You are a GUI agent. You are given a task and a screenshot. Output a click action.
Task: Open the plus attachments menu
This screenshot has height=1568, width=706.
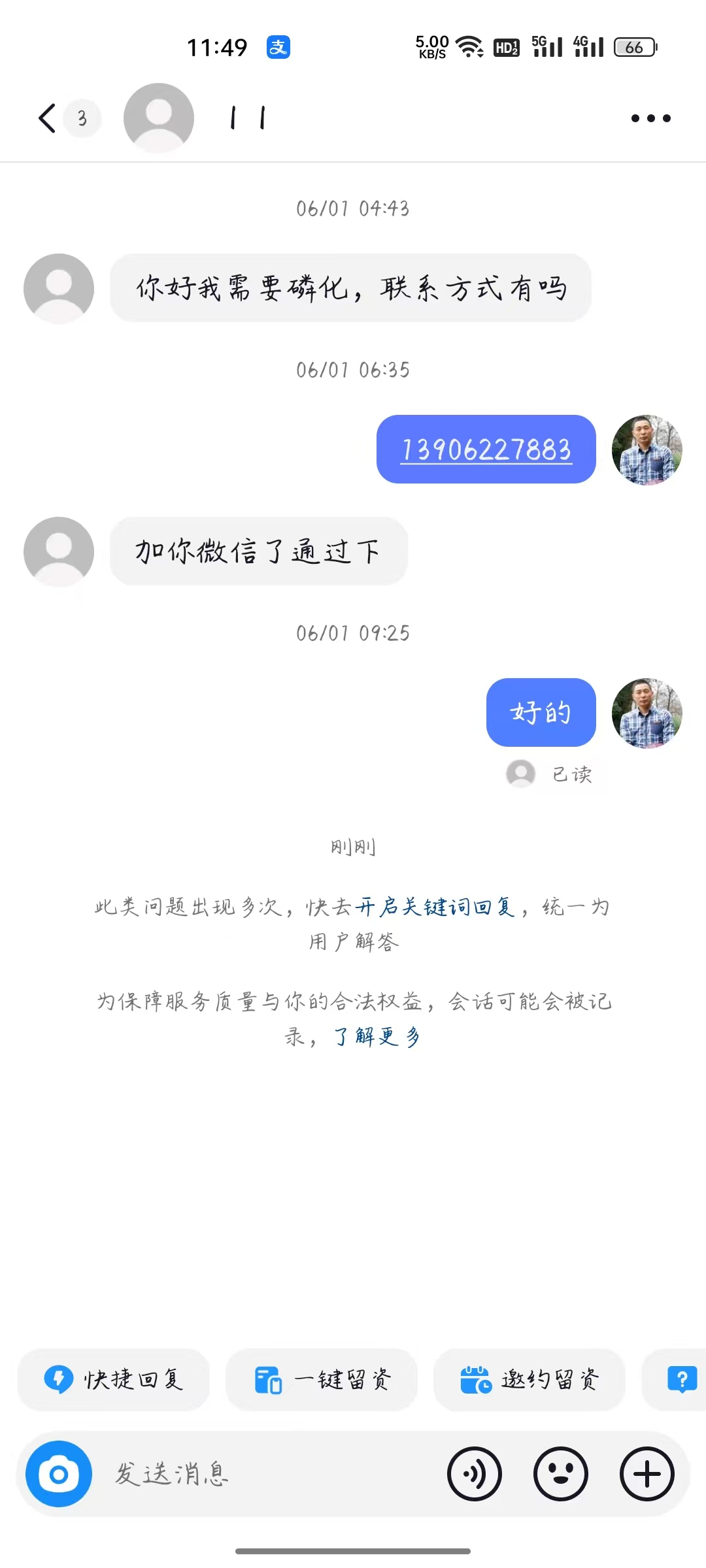click(647, 1473)
